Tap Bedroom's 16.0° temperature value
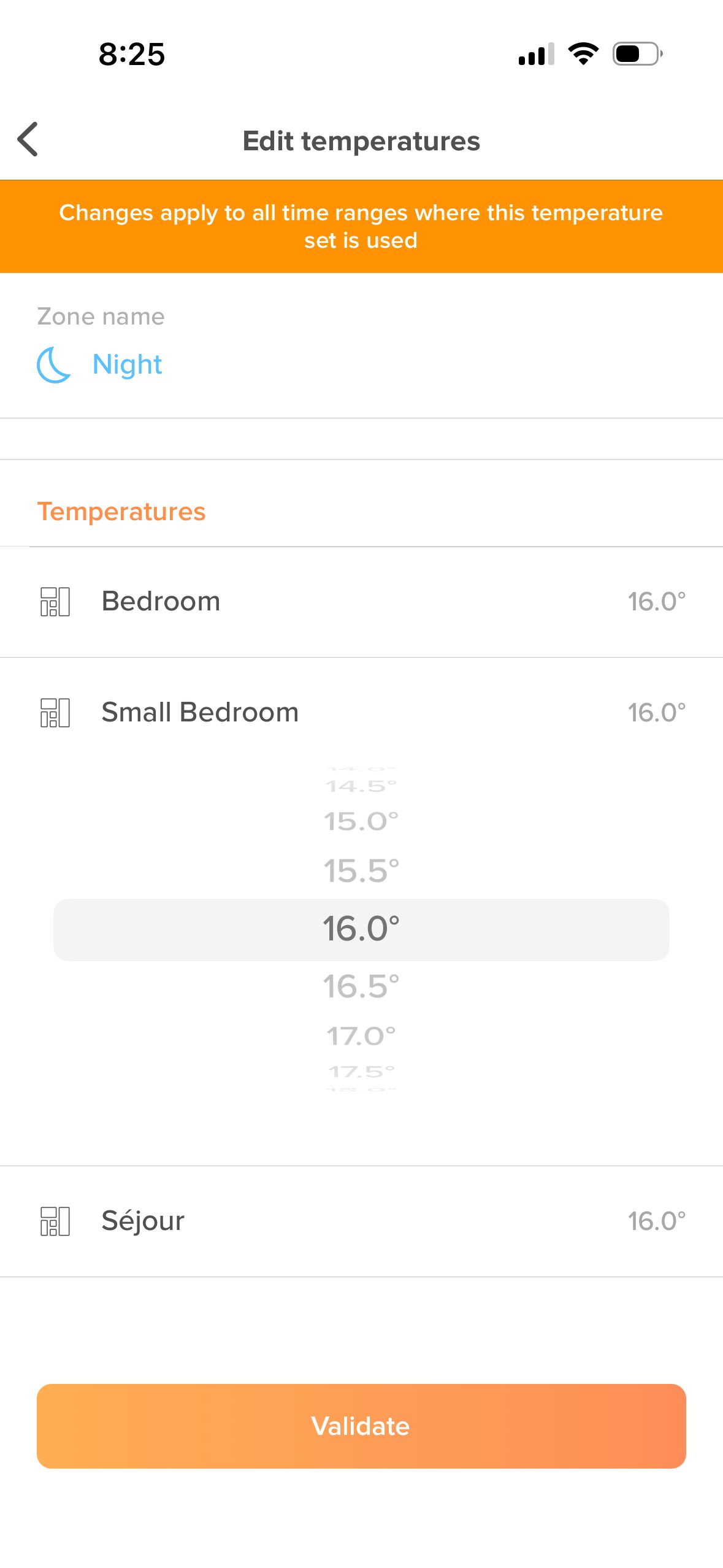Viewport: 723px width, 1568px height. click(657, 601)
